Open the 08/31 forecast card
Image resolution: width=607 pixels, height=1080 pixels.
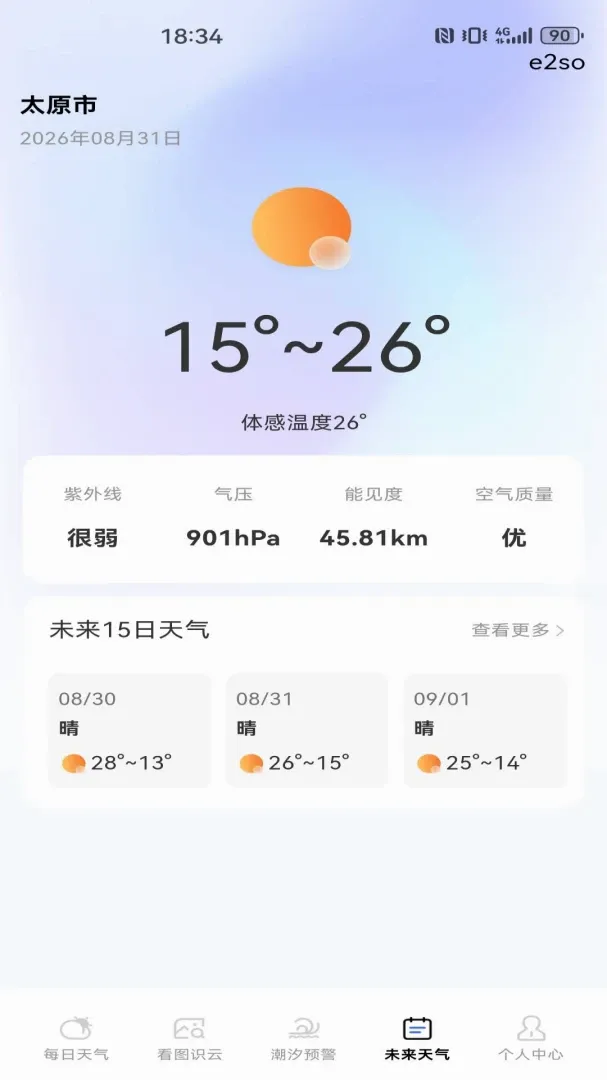307,730
